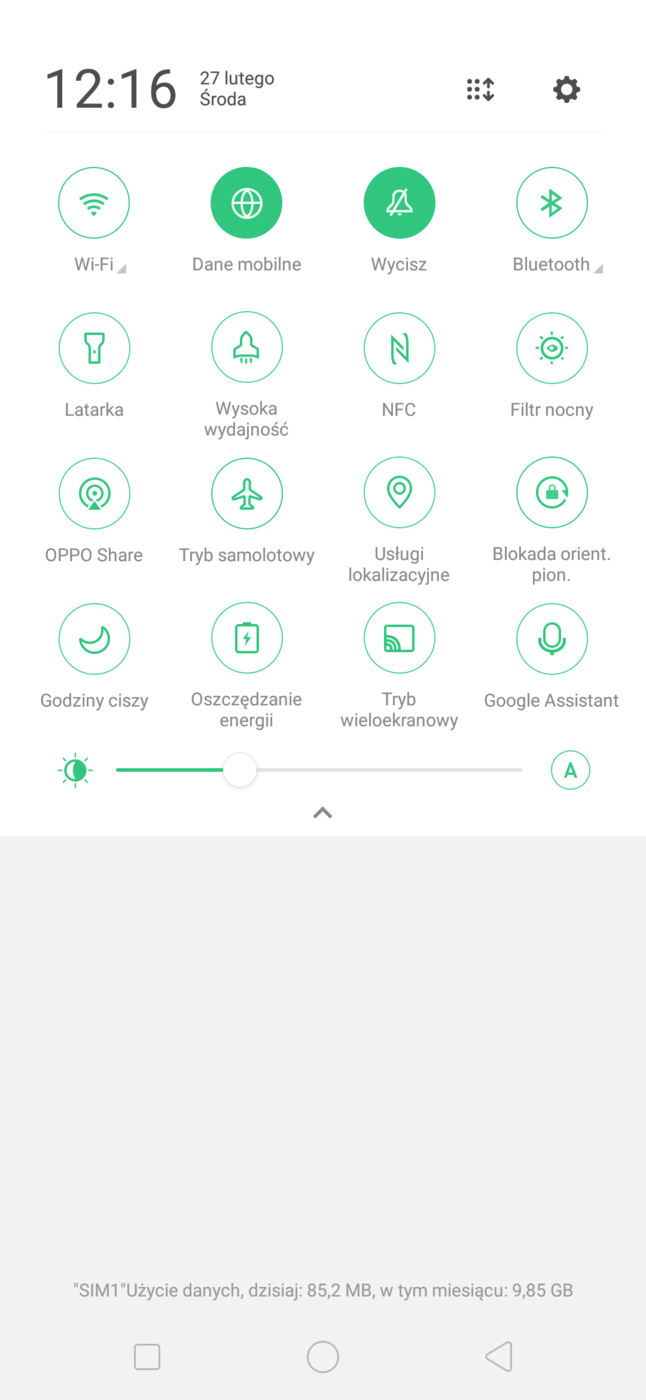Screen dimensions: 646x1400
Task: Turn on Bluetooth
Action: tap(551, 203)
